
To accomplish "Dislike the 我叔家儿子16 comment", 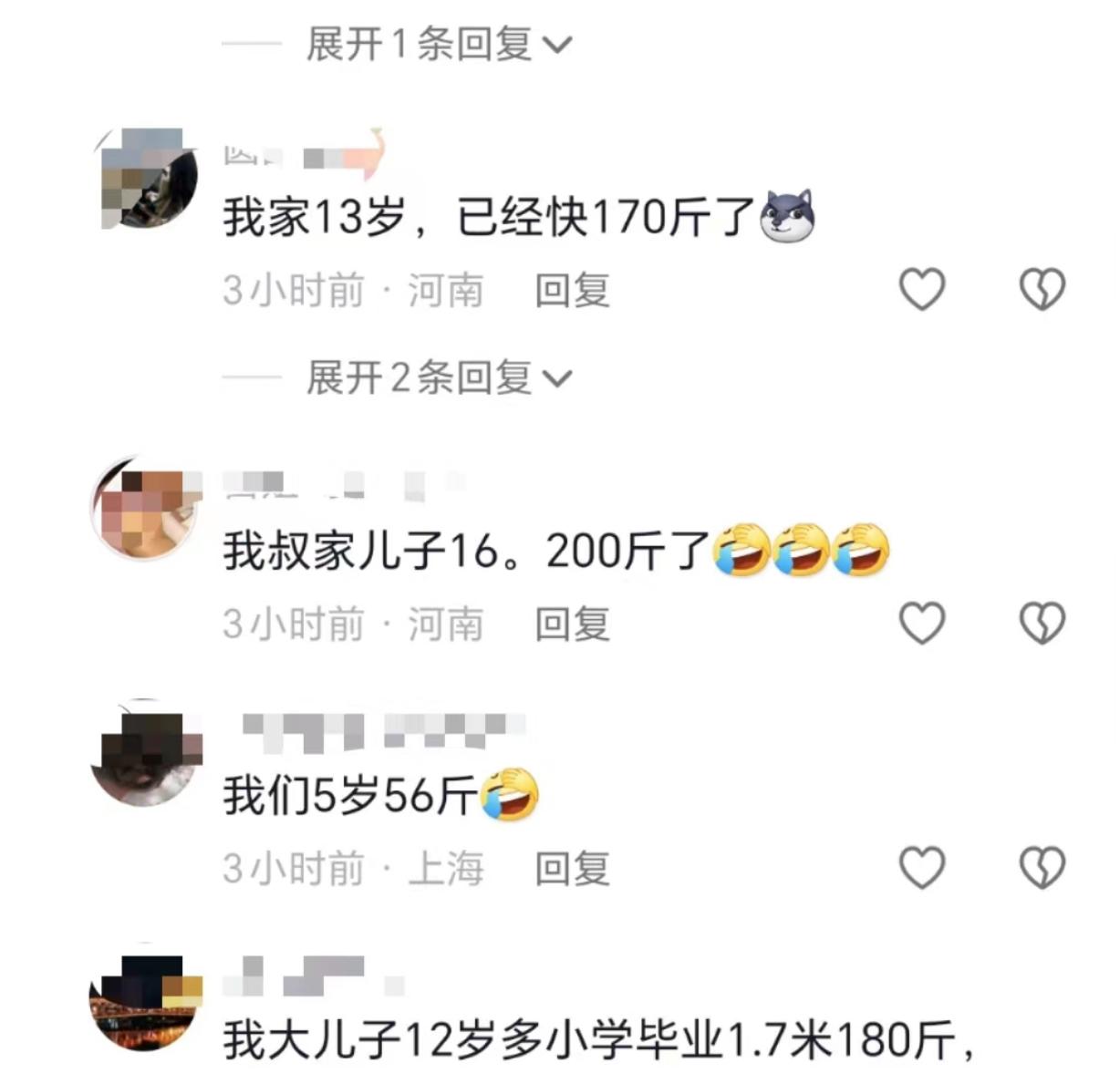I will click(1042, 624).
